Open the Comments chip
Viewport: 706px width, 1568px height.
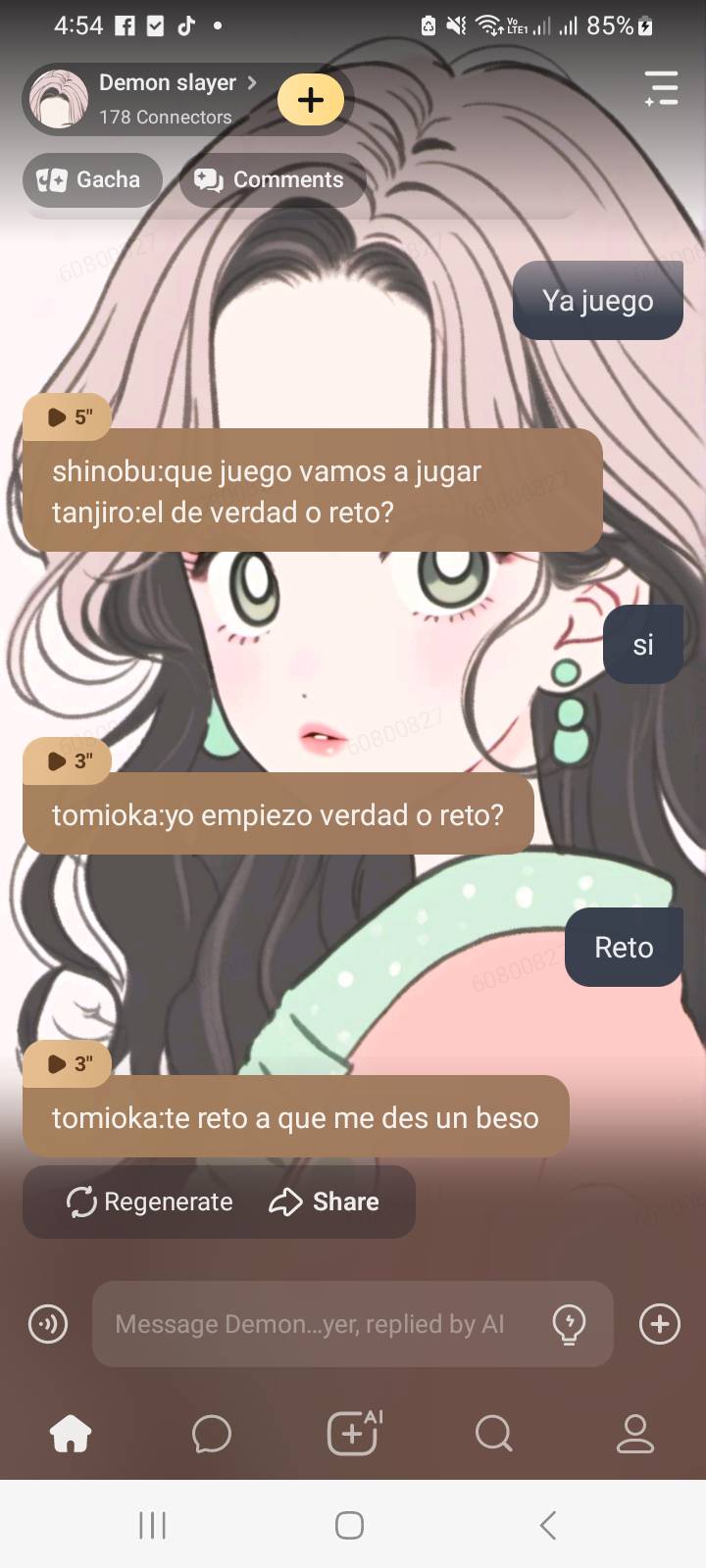(271, 180)
